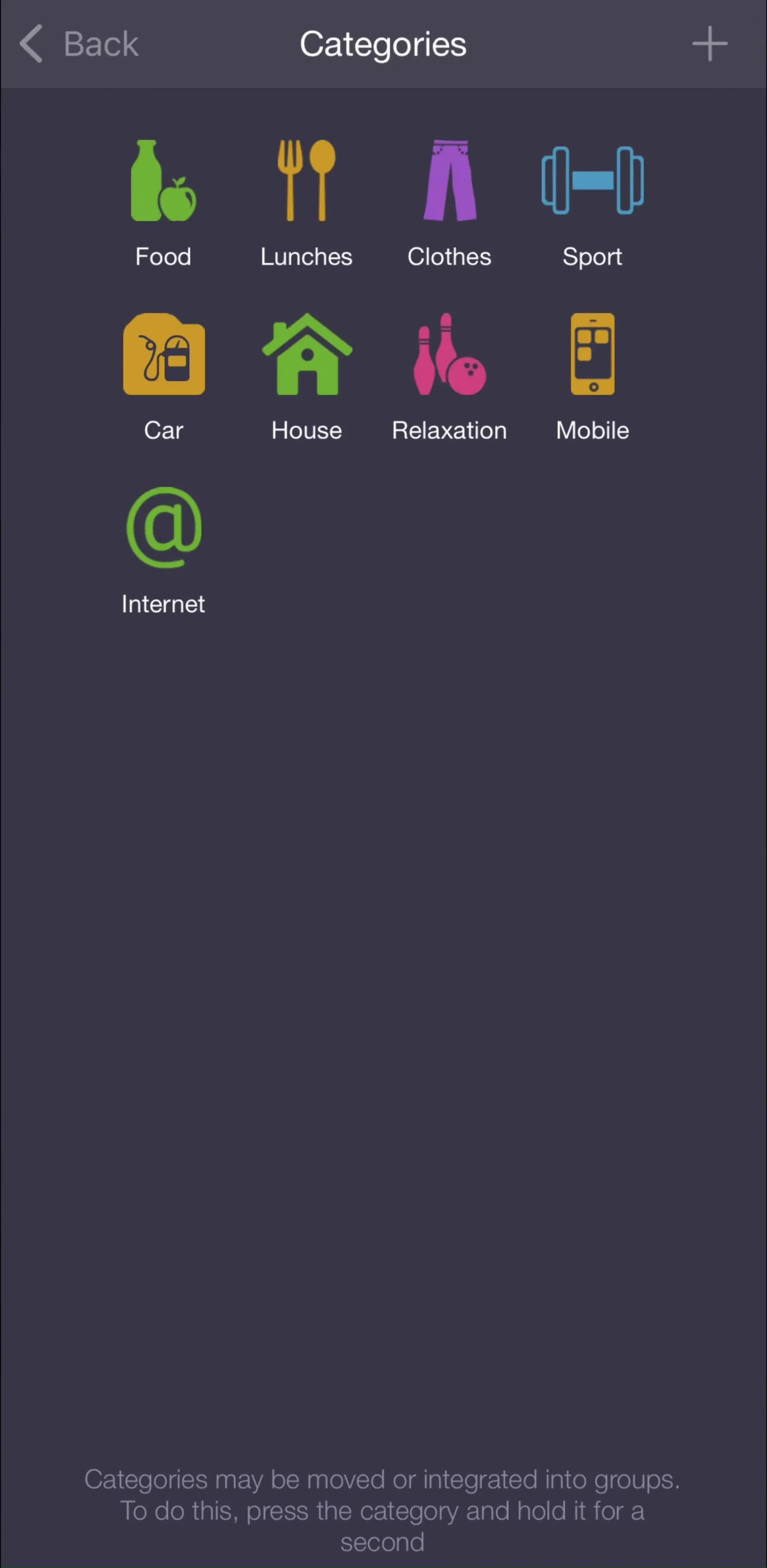
Task: Open the Car category
Action: tap(164, 377)
